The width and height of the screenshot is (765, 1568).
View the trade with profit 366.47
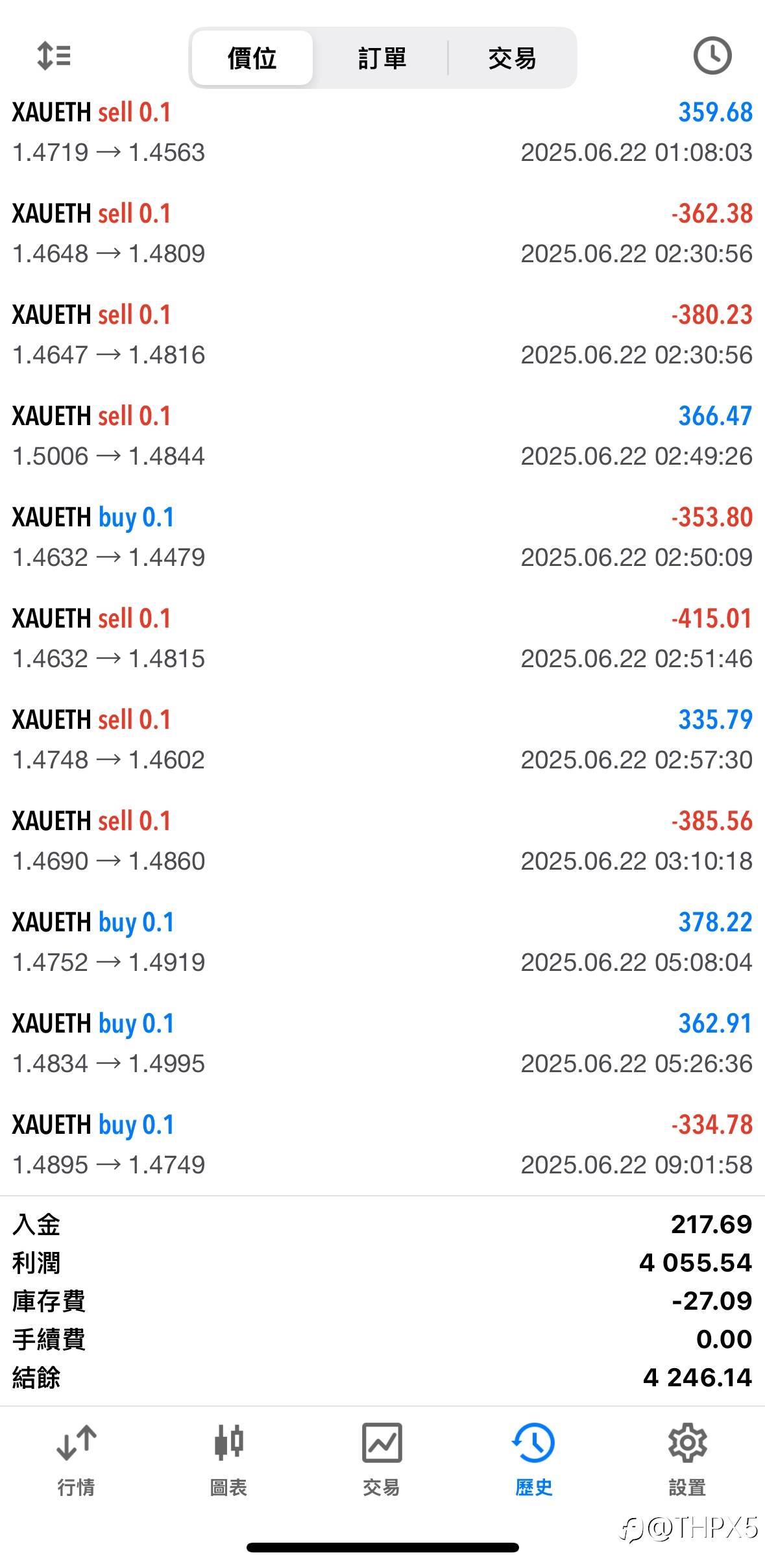pos(382,436)
